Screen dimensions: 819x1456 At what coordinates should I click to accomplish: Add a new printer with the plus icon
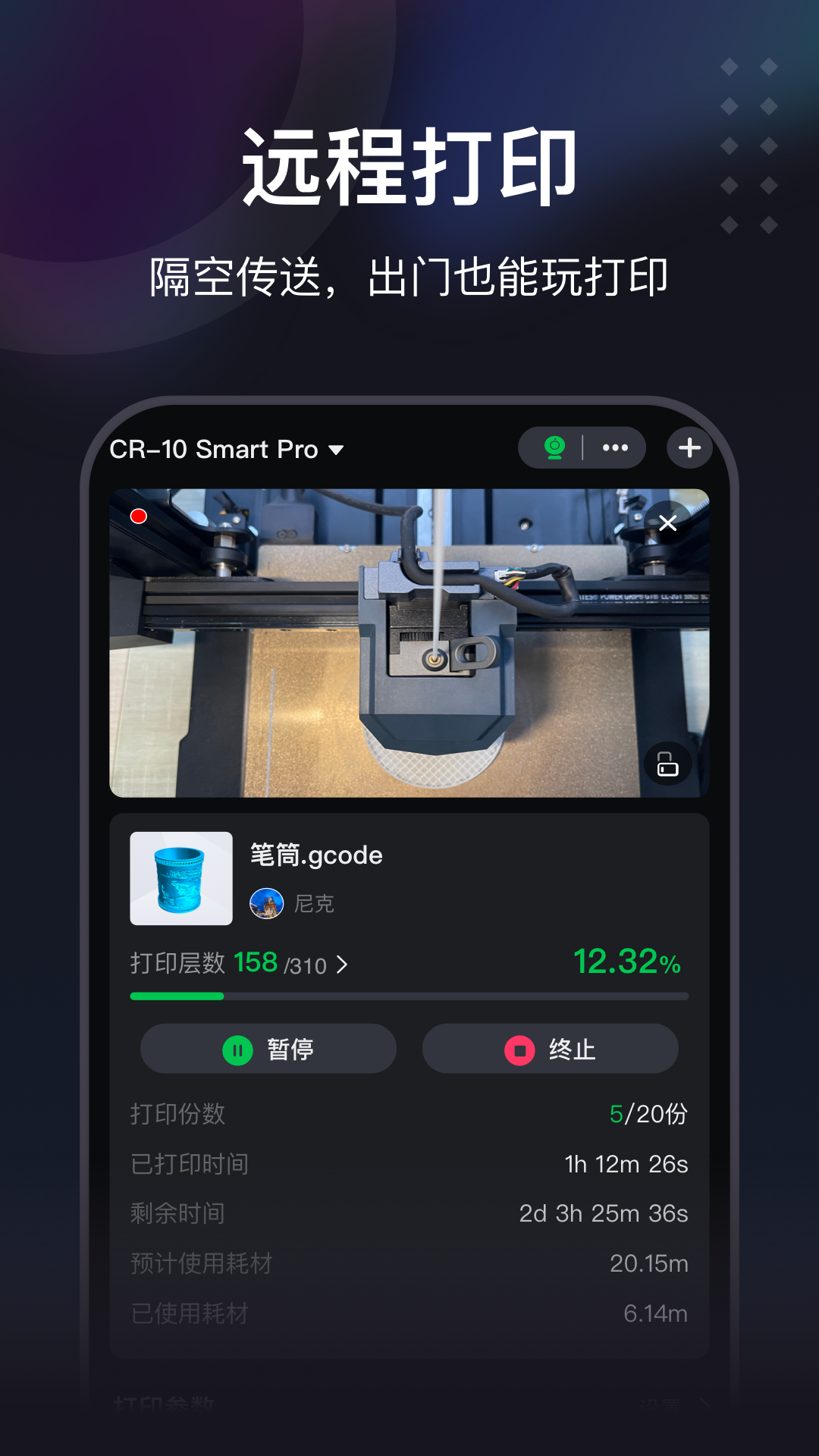point(689,447)
